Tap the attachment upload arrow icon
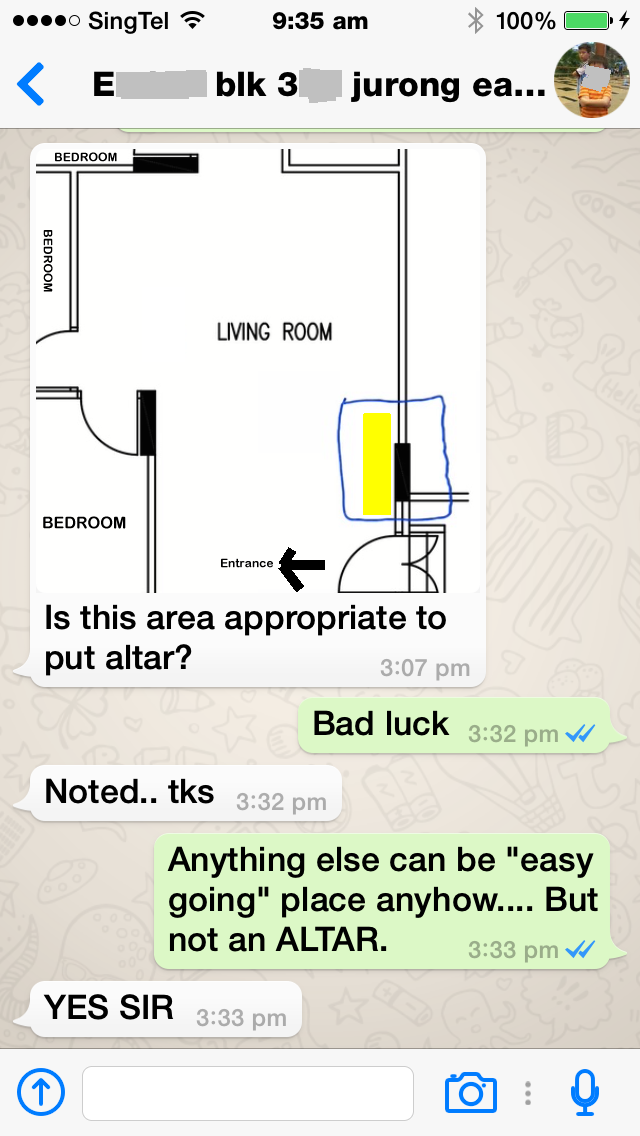 pyautogui.click(x=41, y=1093)
